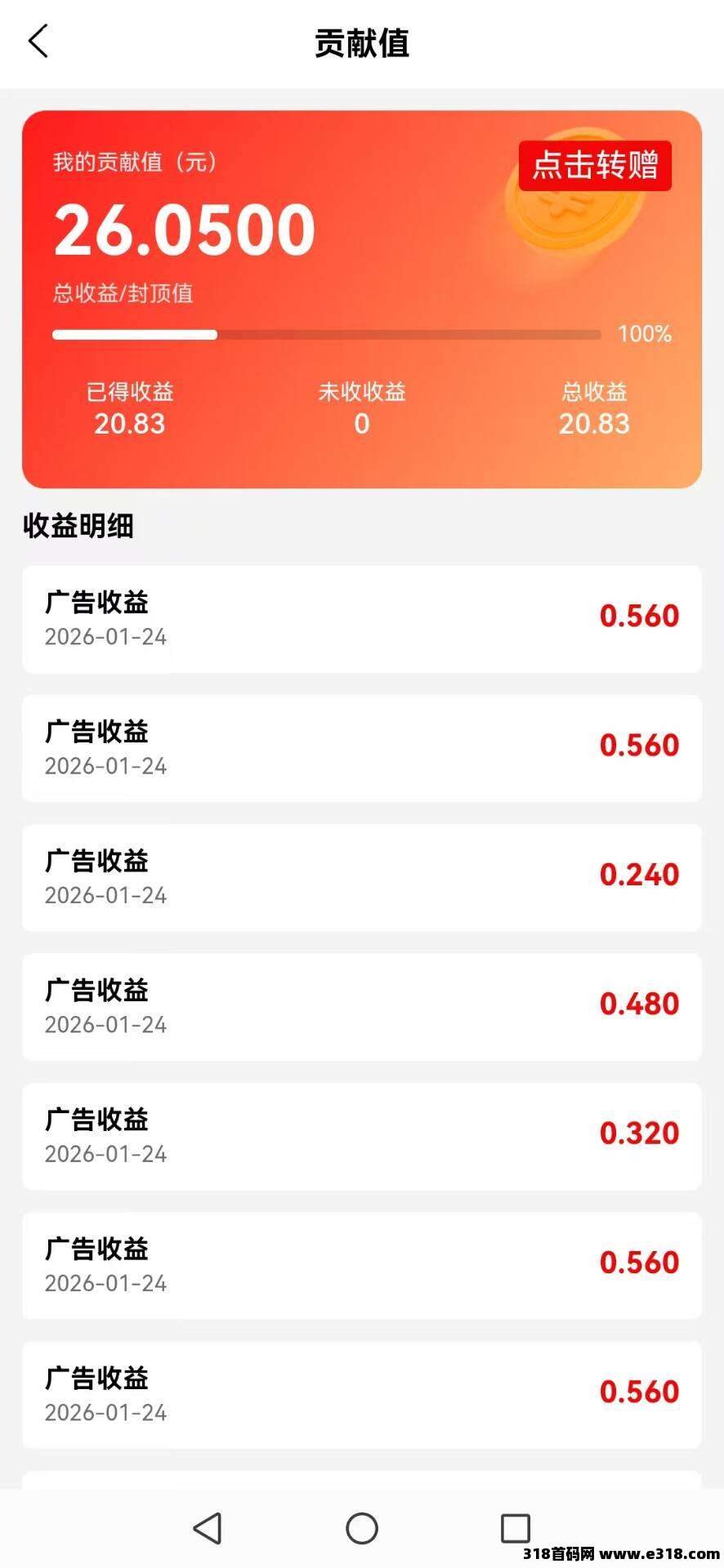Go back from the 贡献值 page
The width and height of the screenshot is (724, 1568).
coord(38,42)
